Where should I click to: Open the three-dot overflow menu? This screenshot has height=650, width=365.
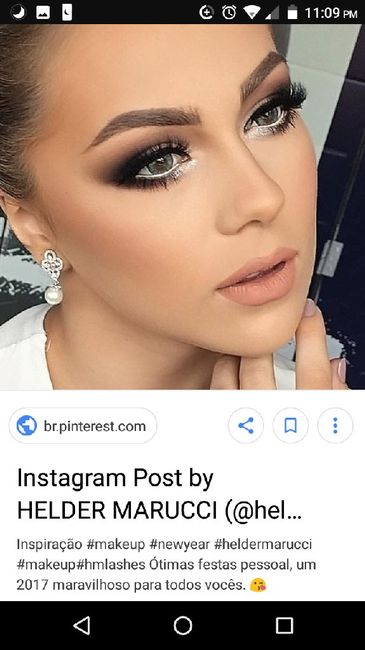(x=335, y=426)
